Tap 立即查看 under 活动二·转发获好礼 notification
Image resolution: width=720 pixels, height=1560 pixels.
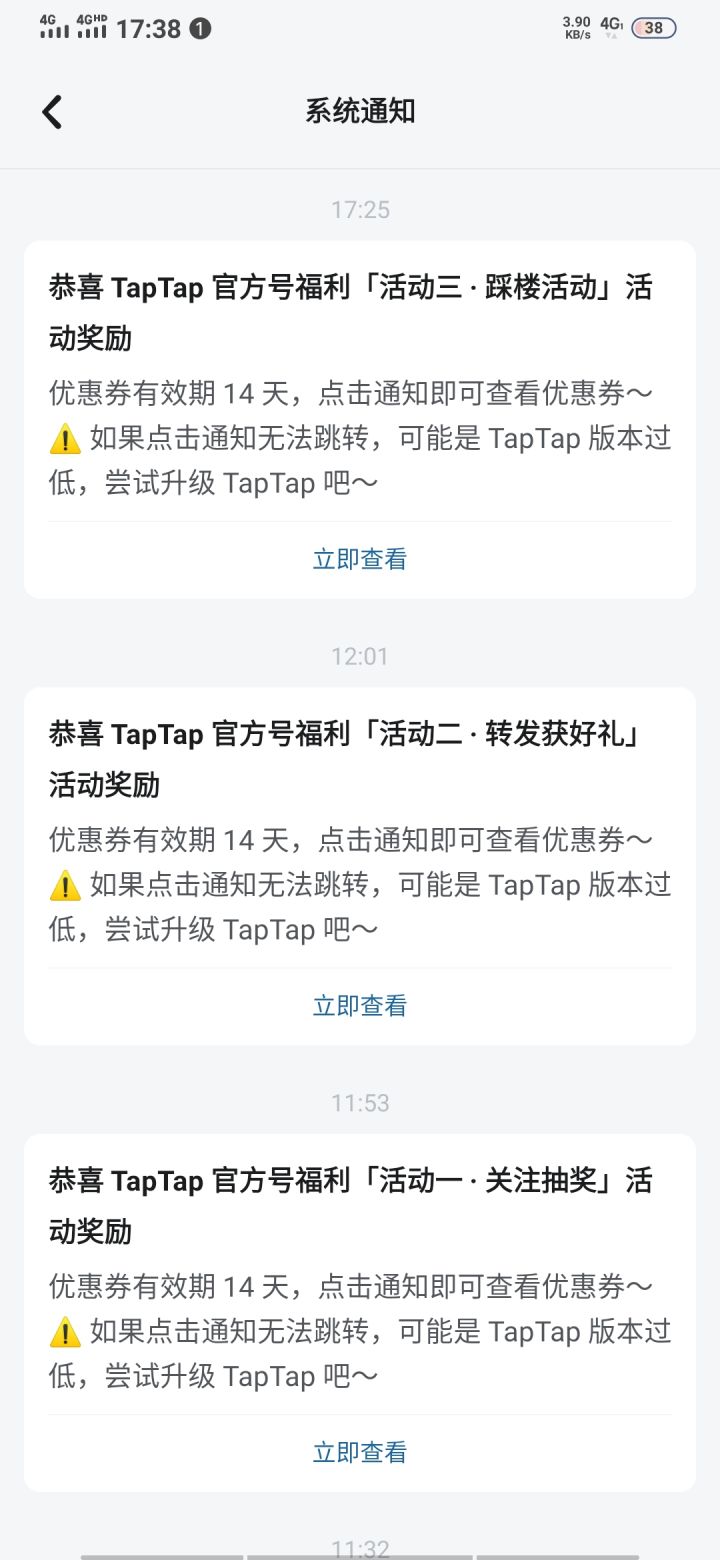pyautogui.click(x=360, y=1006)
